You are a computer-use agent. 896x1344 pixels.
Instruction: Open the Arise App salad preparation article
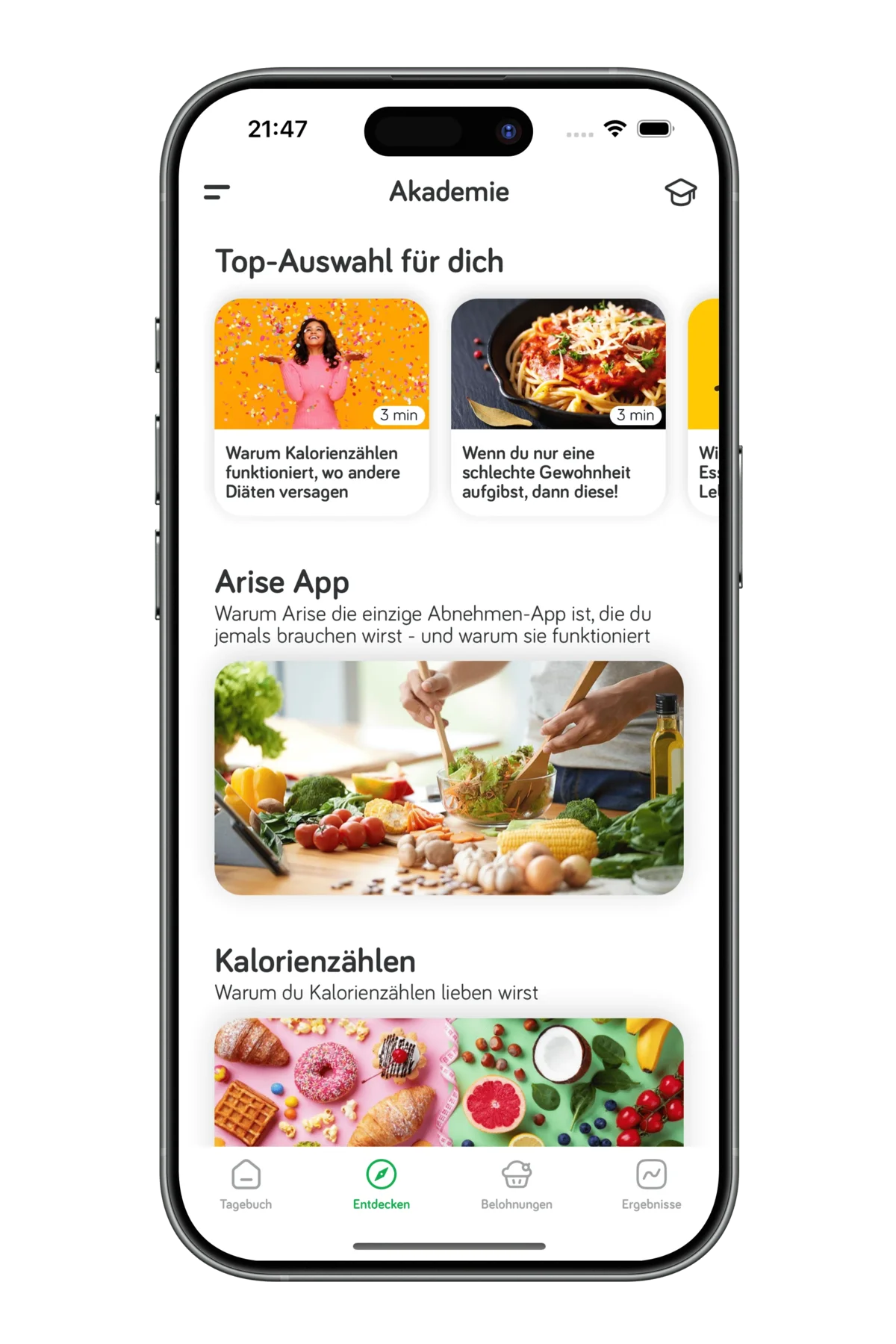pyautogui.click(x=448, y=777)
